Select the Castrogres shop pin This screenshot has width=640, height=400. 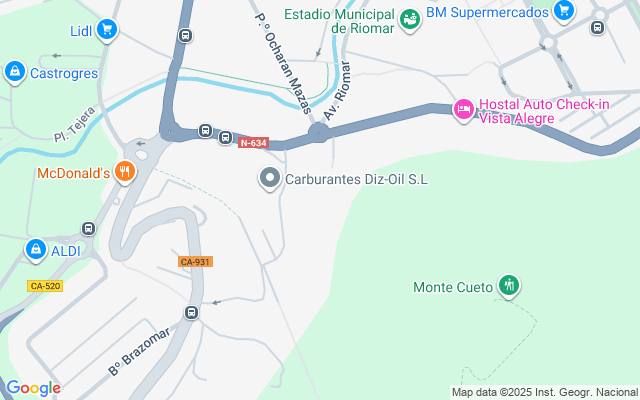(15, 72)
